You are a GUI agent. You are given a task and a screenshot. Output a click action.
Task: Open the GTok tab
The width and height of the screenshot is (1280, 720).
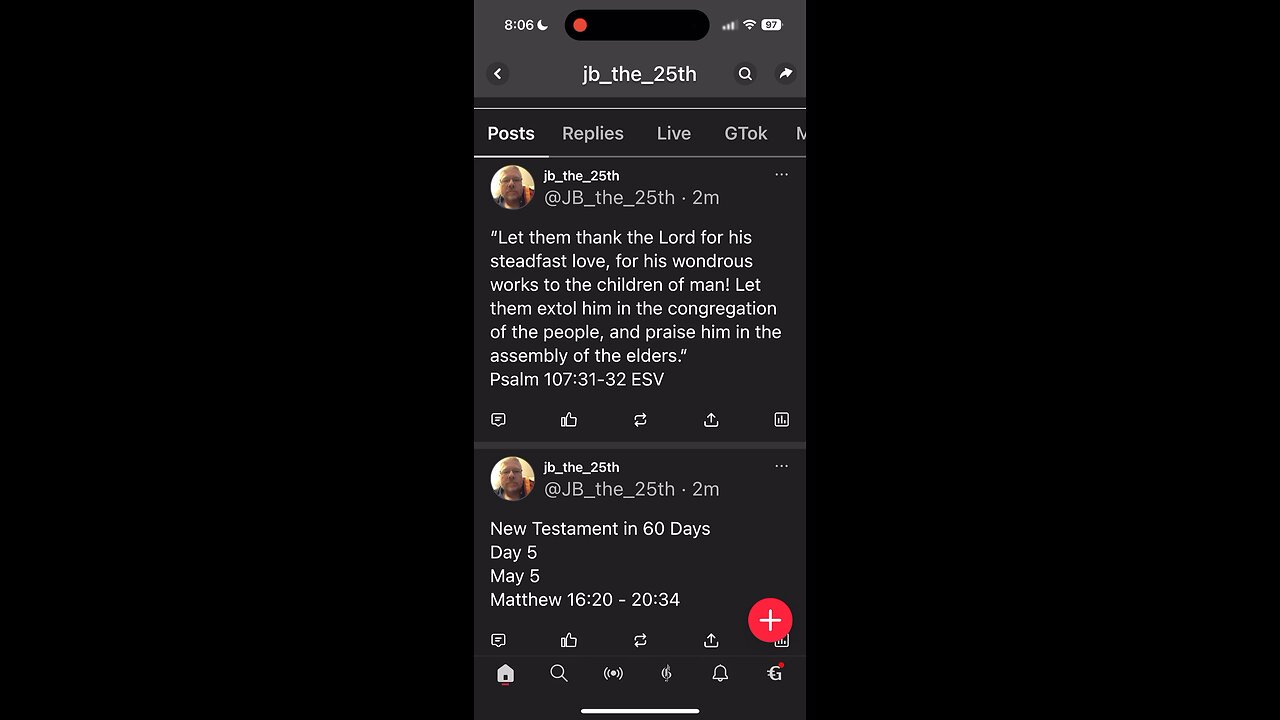tap(745, 133)
